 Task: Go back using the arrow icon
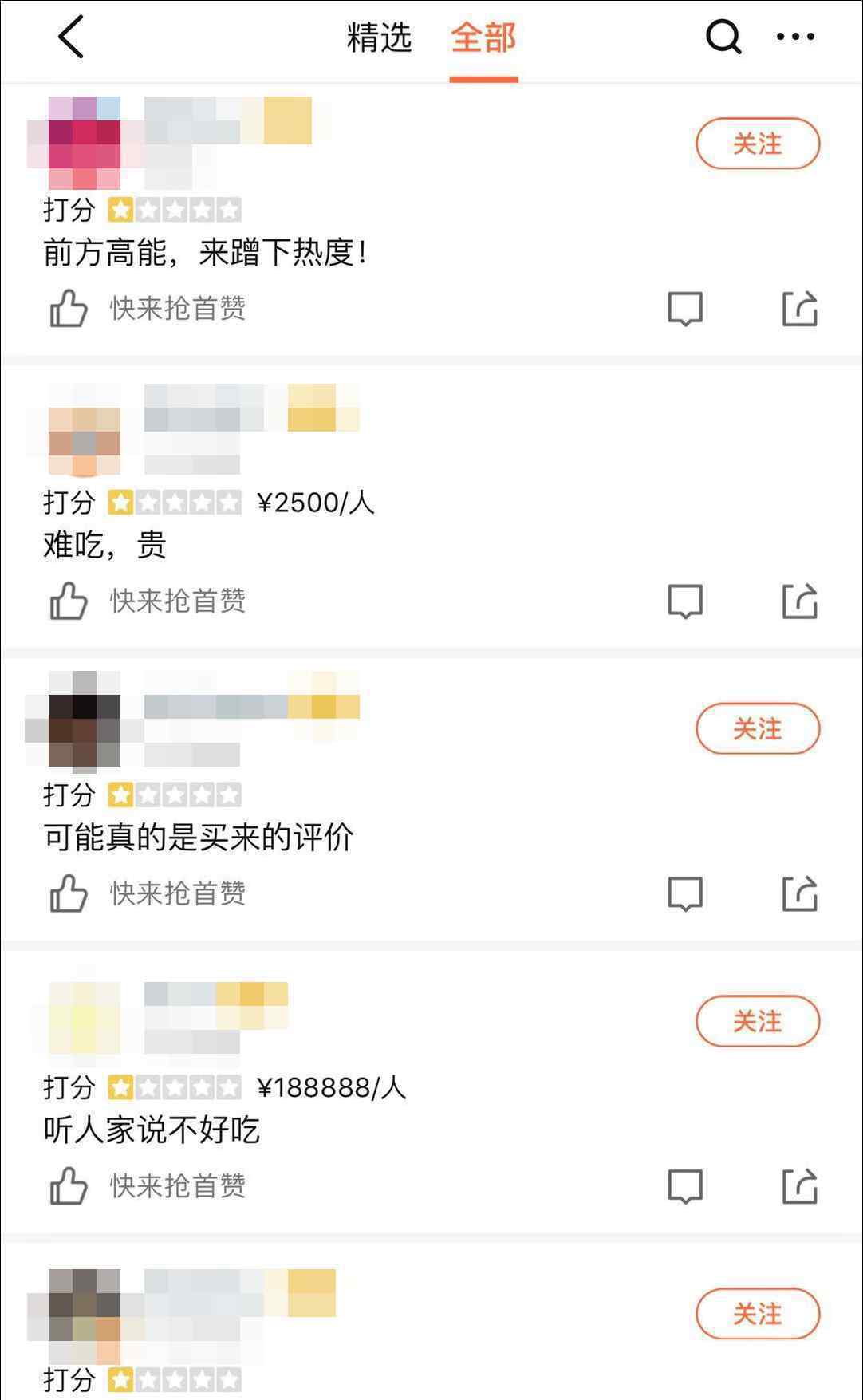point(71,37)
